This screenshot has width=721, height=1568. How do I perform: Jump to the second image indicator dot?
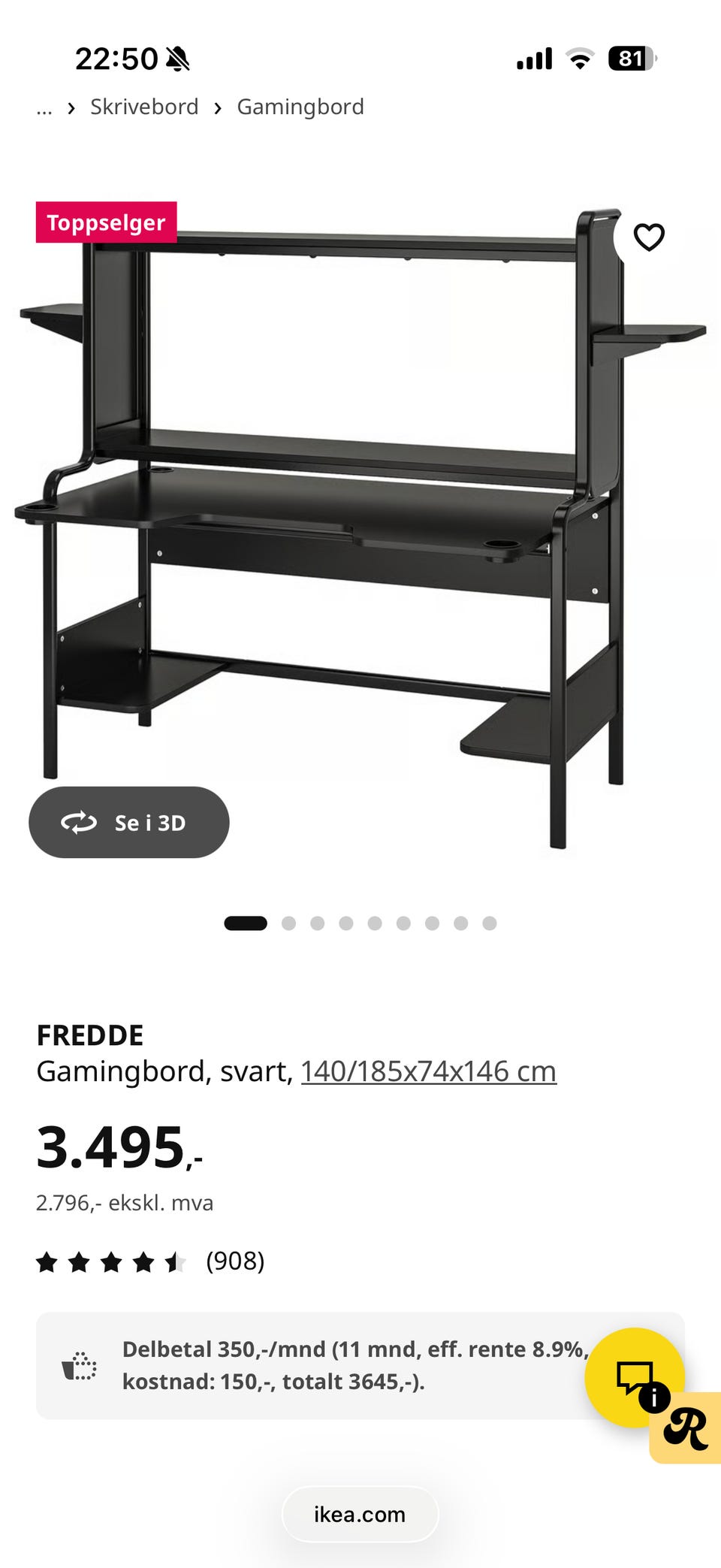[x=288, y=923]
